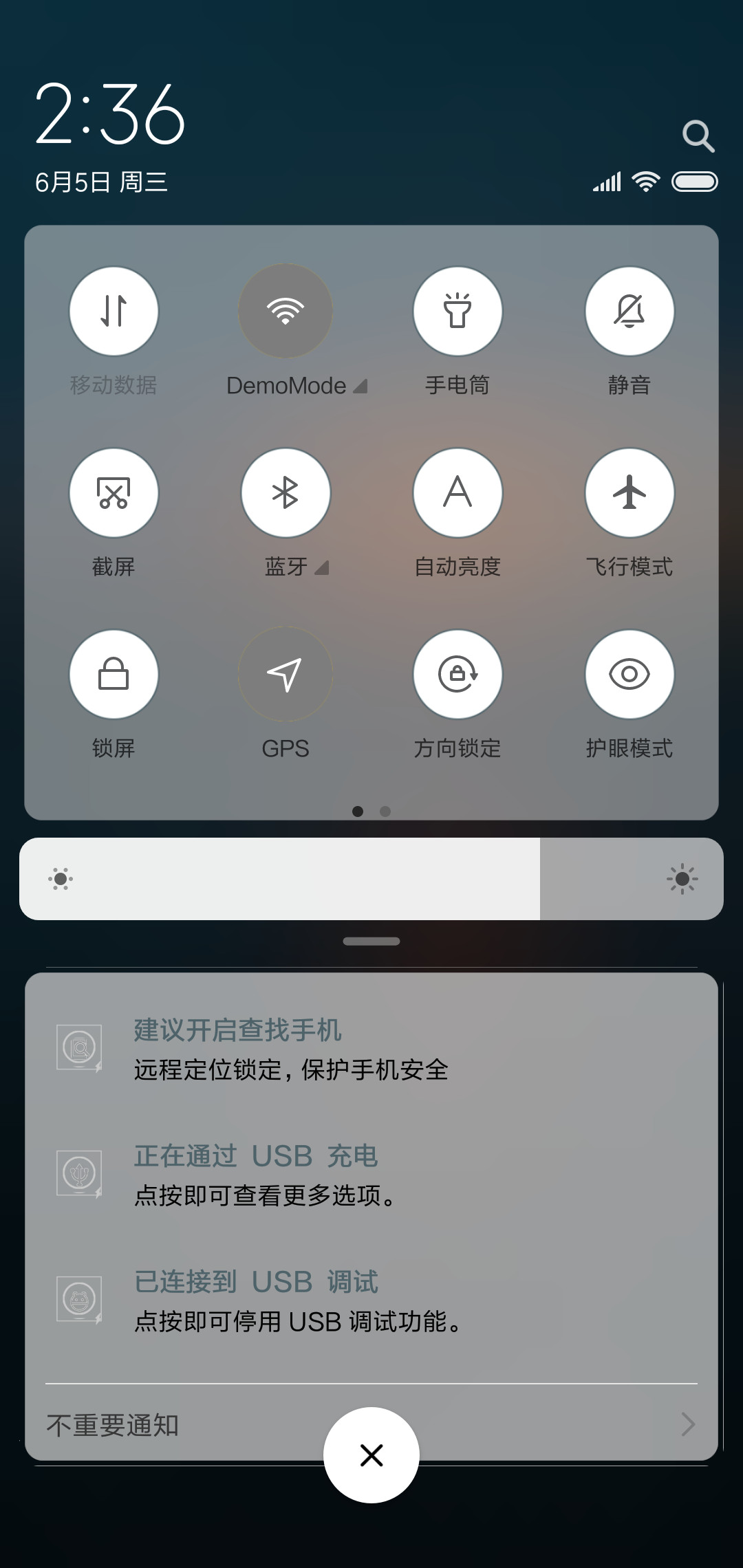This screenshot has height=1568, width=743.
Task: Turn on the flashlight (手电筒)
Action: click(457, 311)
